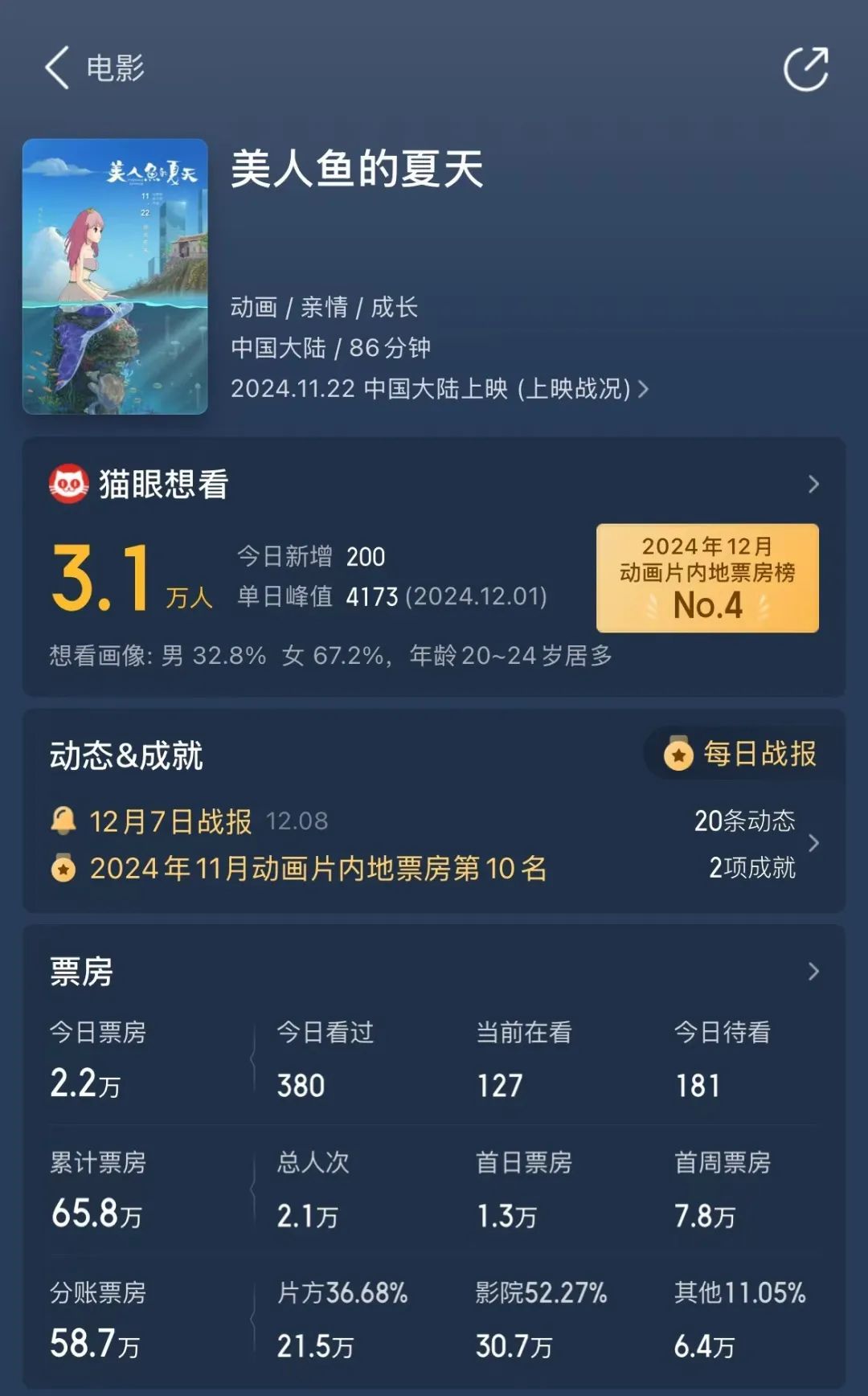
Task: Expand the 猫眼想看 section
Action: pos(813,485)
